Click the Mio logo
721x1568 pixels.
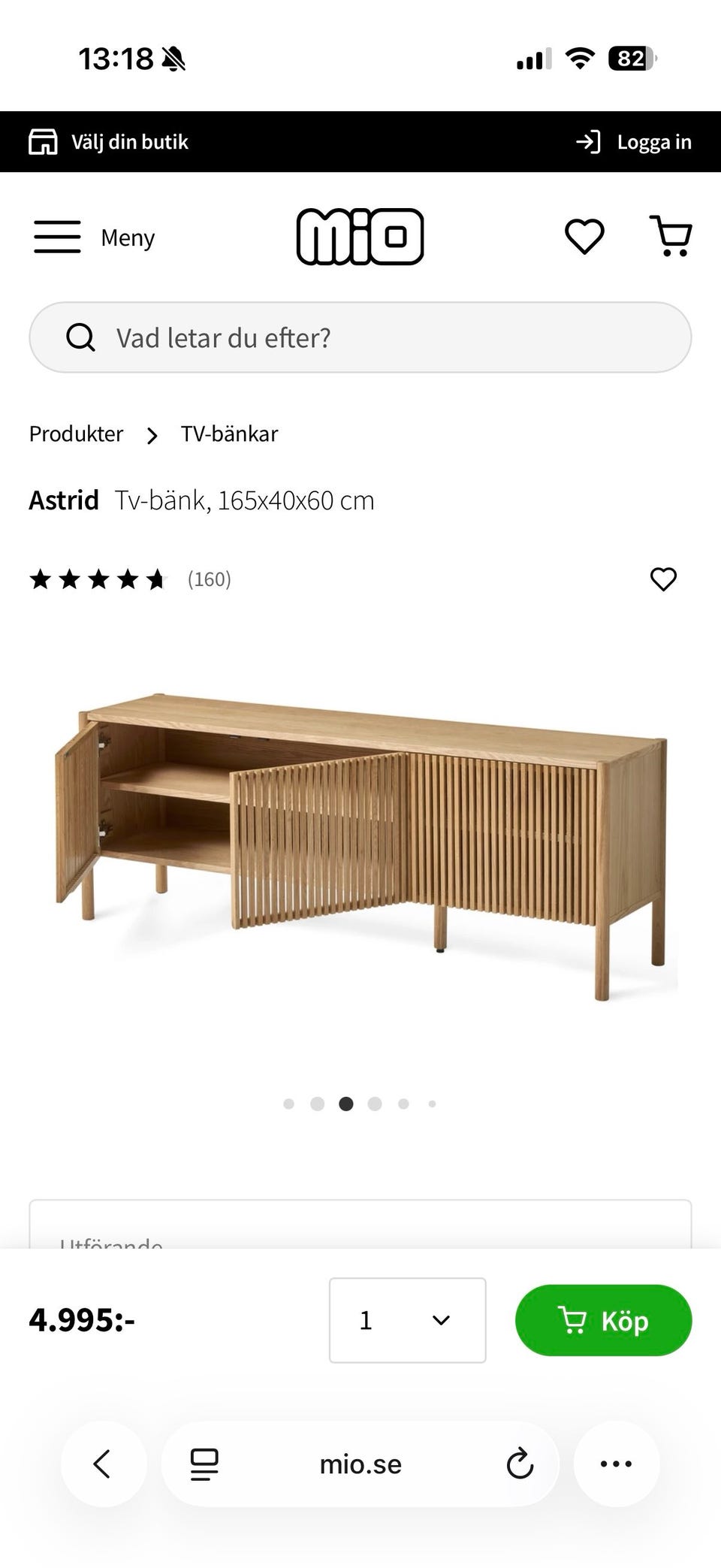(360, 237)
